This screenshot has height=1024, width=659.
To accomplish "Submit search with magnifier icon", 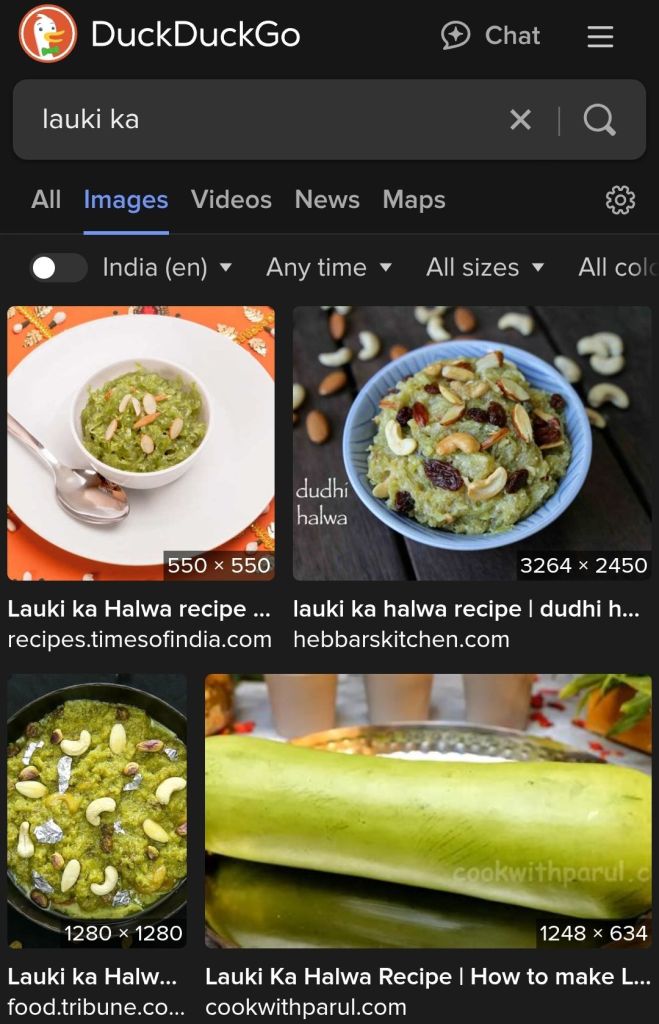I will pos(600,120).
